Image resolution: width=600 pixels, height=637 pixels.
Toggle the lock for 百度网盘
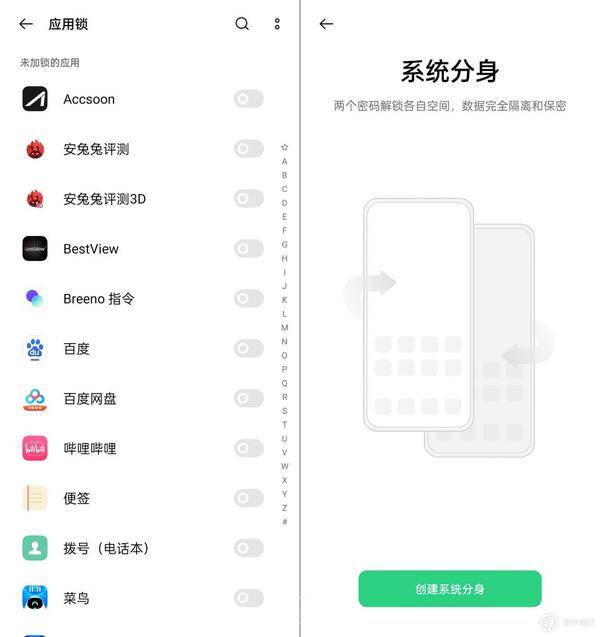point(249,398)
